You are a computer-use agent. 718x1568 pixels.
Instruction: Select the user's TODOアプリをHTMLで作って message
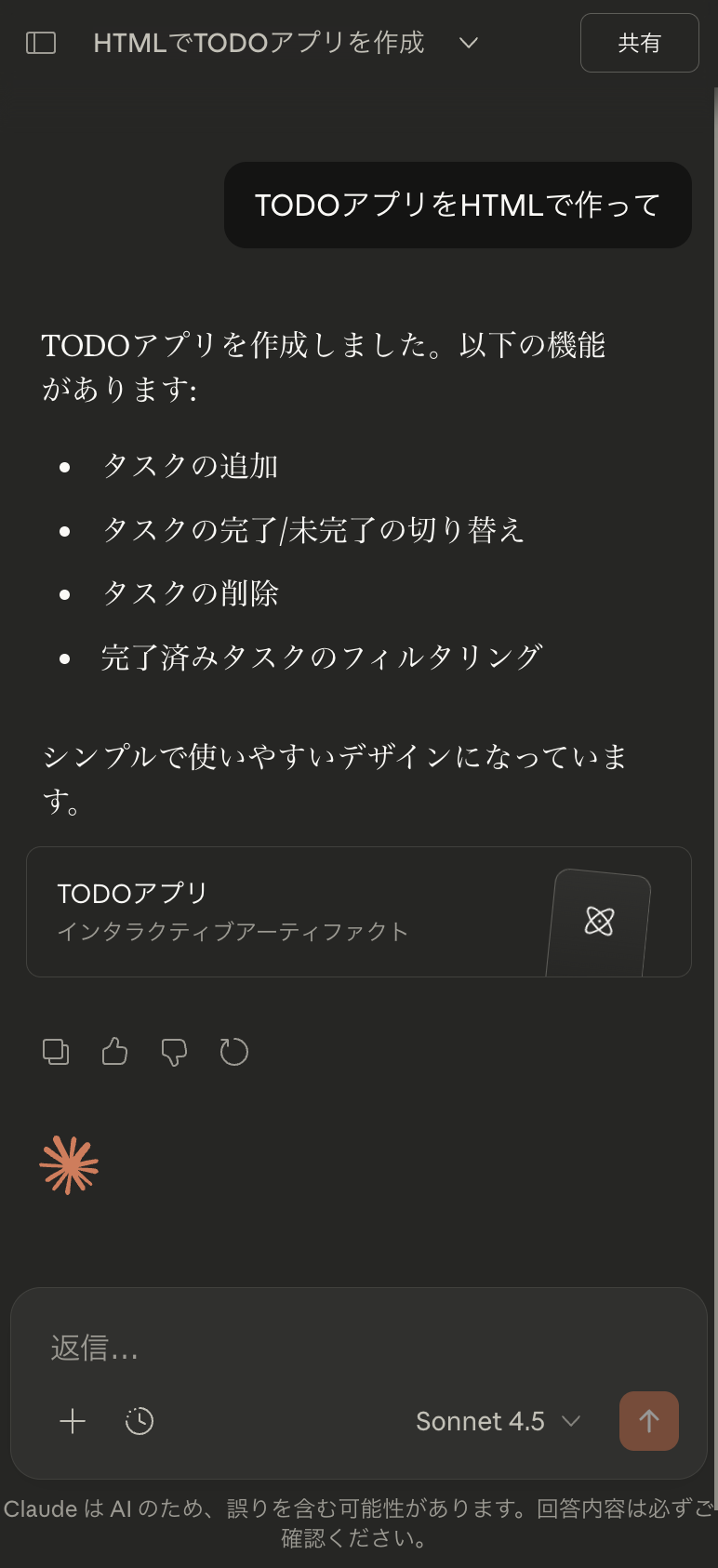(x=457, y=205)
